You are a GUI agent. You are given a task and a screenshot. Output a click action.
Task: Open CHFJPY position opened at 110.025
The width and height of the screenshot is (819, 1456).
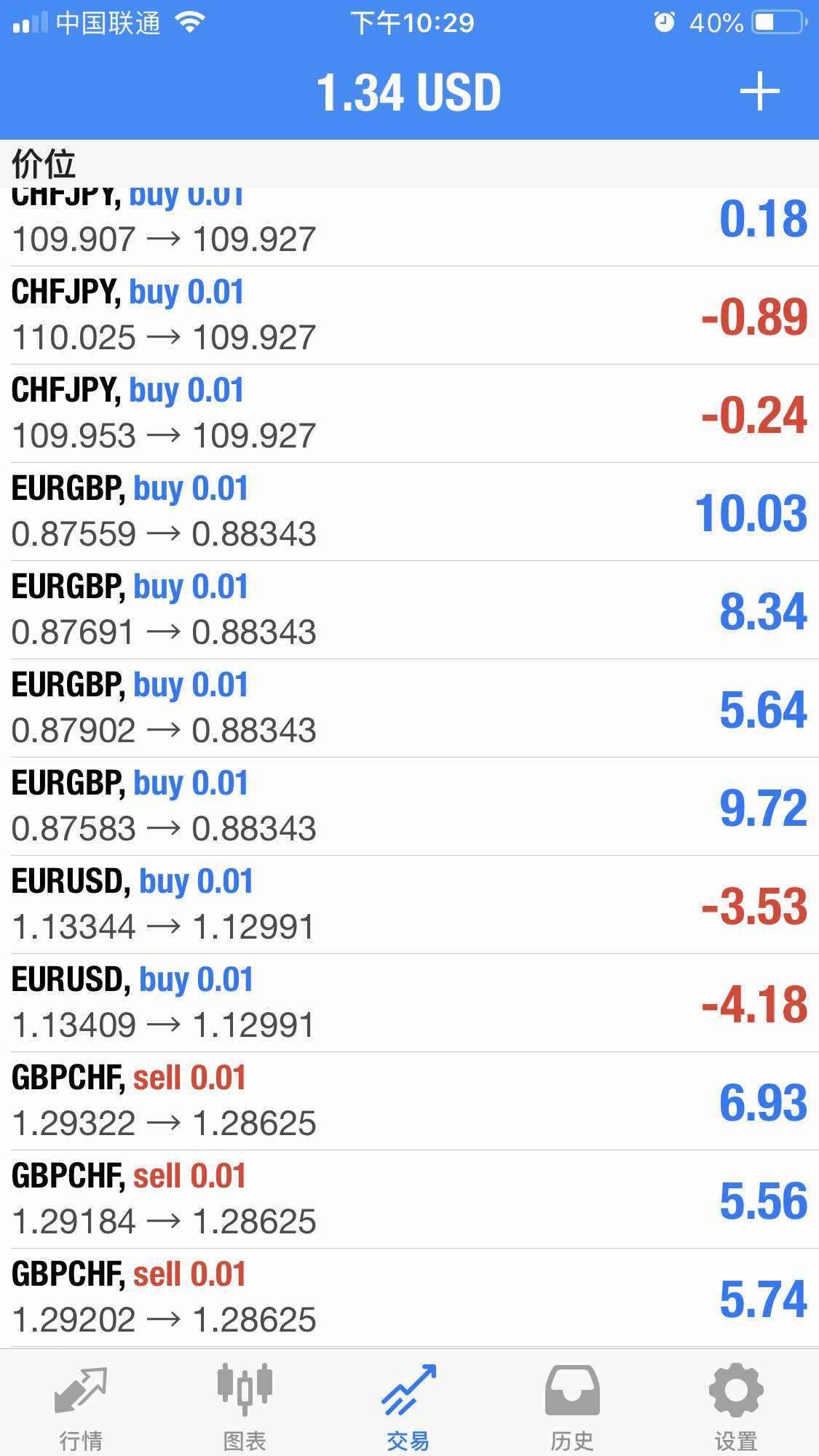[409, 315]
